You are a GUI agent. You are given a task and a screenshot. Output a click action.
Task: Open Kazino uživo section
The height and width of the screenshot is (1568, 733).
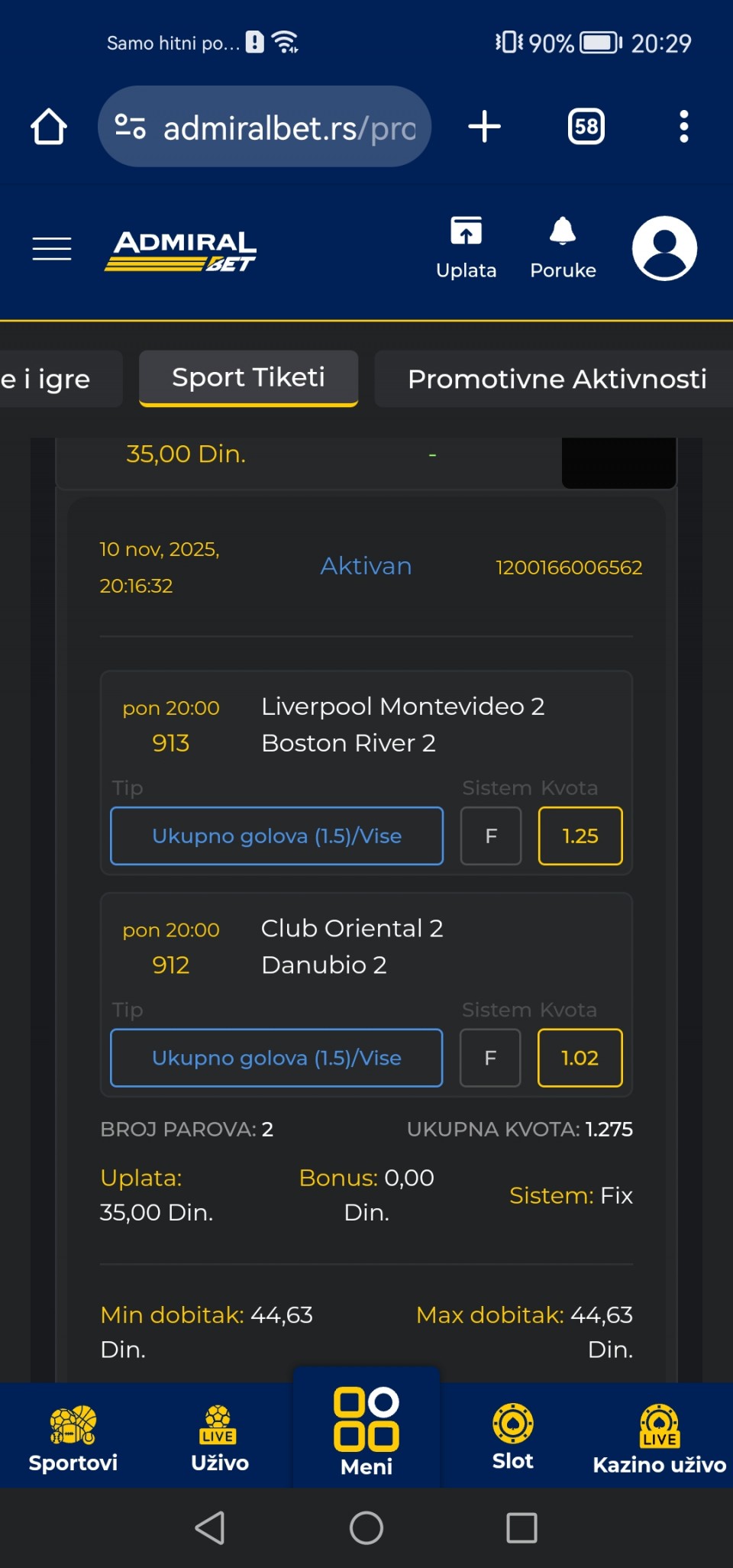point(659,1437)
